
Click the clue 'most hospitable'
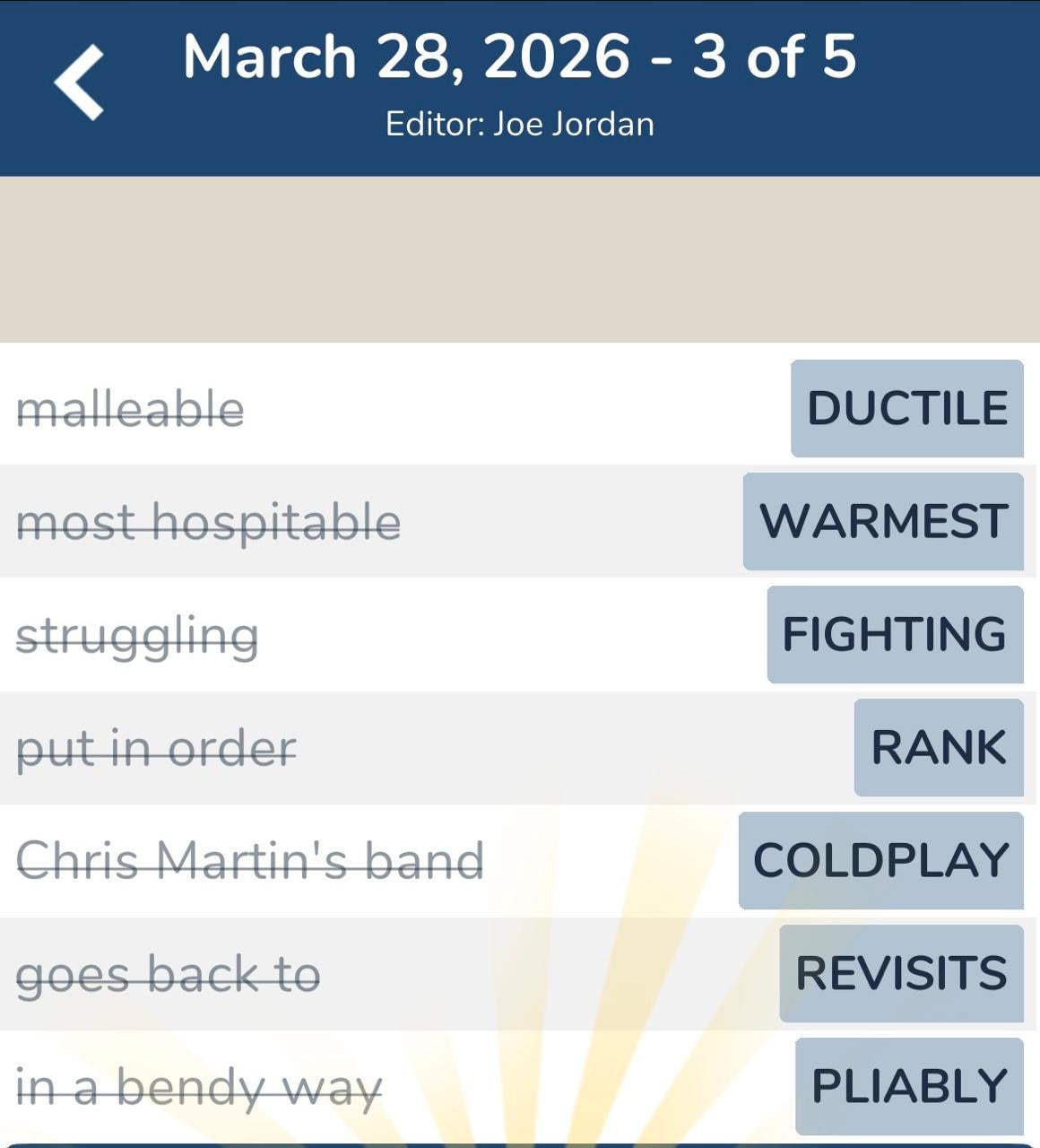pos(208,522)
